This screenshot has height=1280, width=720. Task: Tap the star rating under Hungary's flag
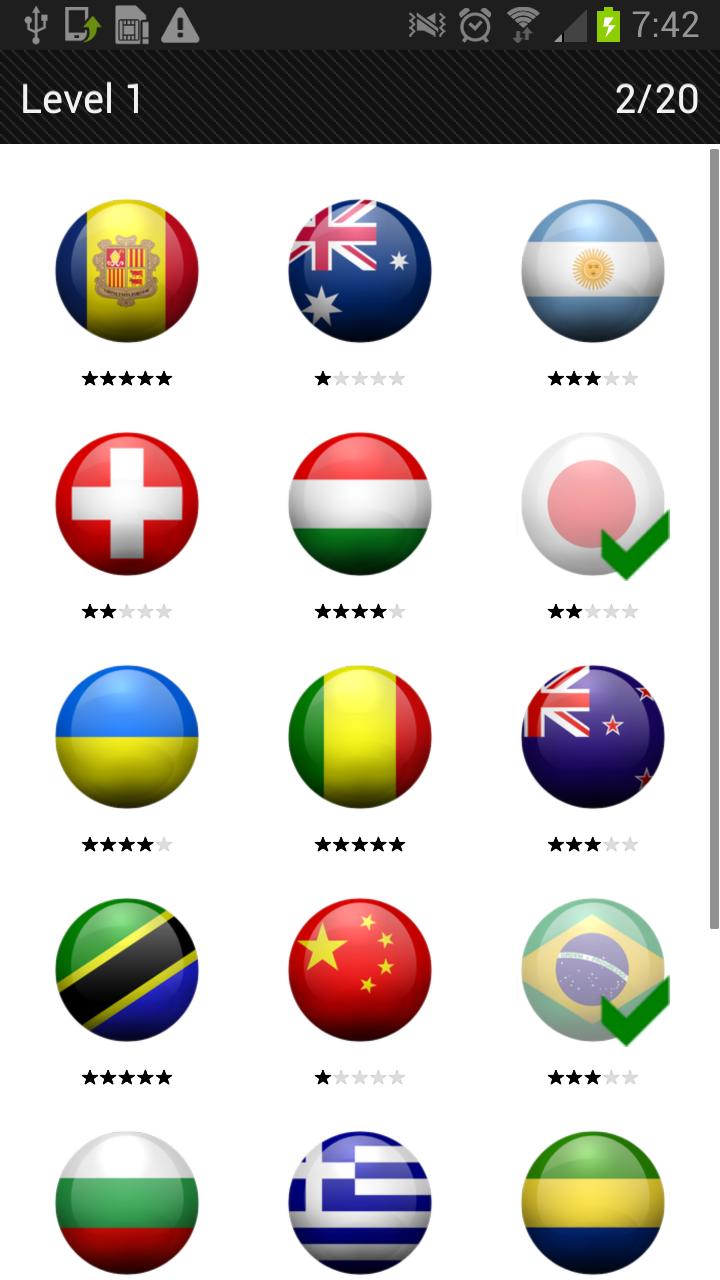(x=359, y=610)
